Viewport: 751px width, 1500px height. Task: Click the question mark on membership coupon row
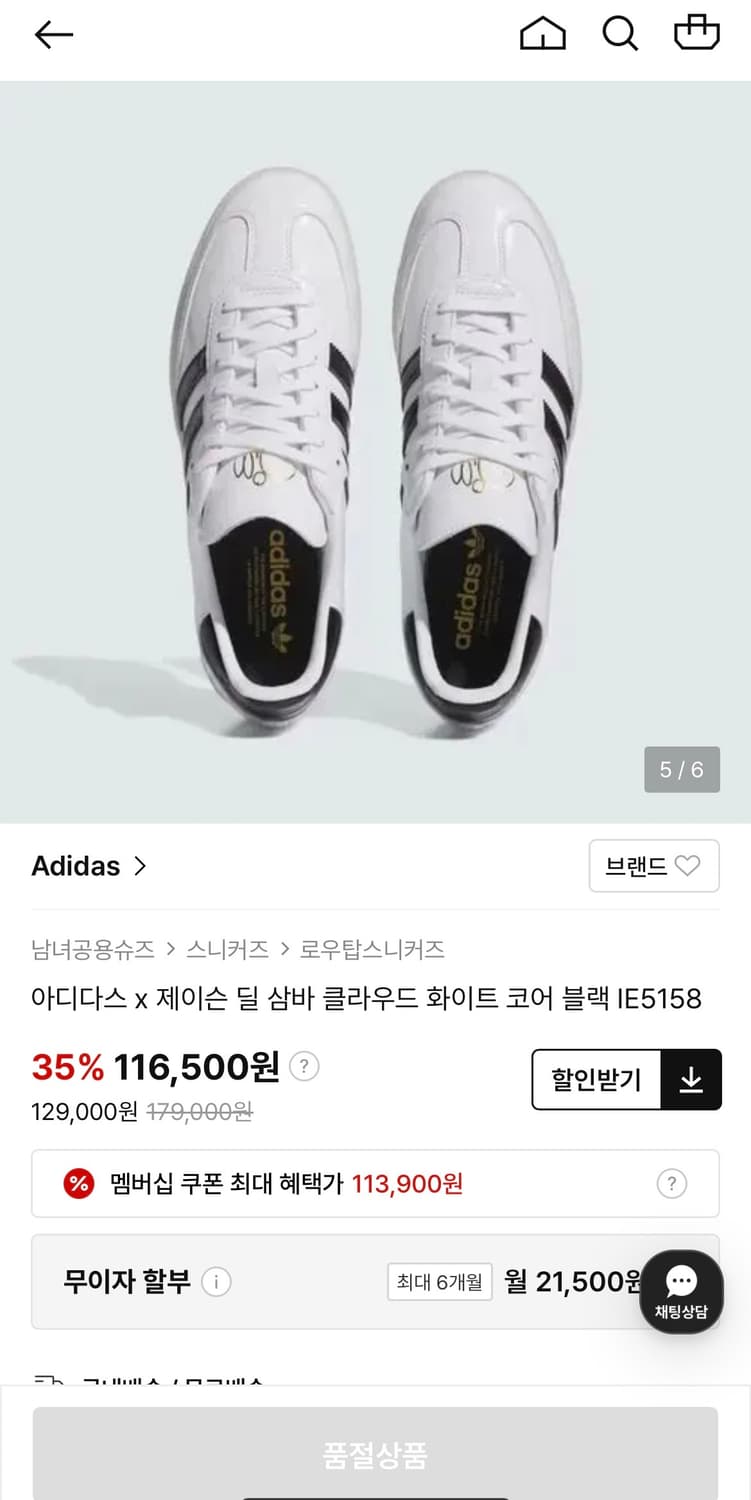671,1183
